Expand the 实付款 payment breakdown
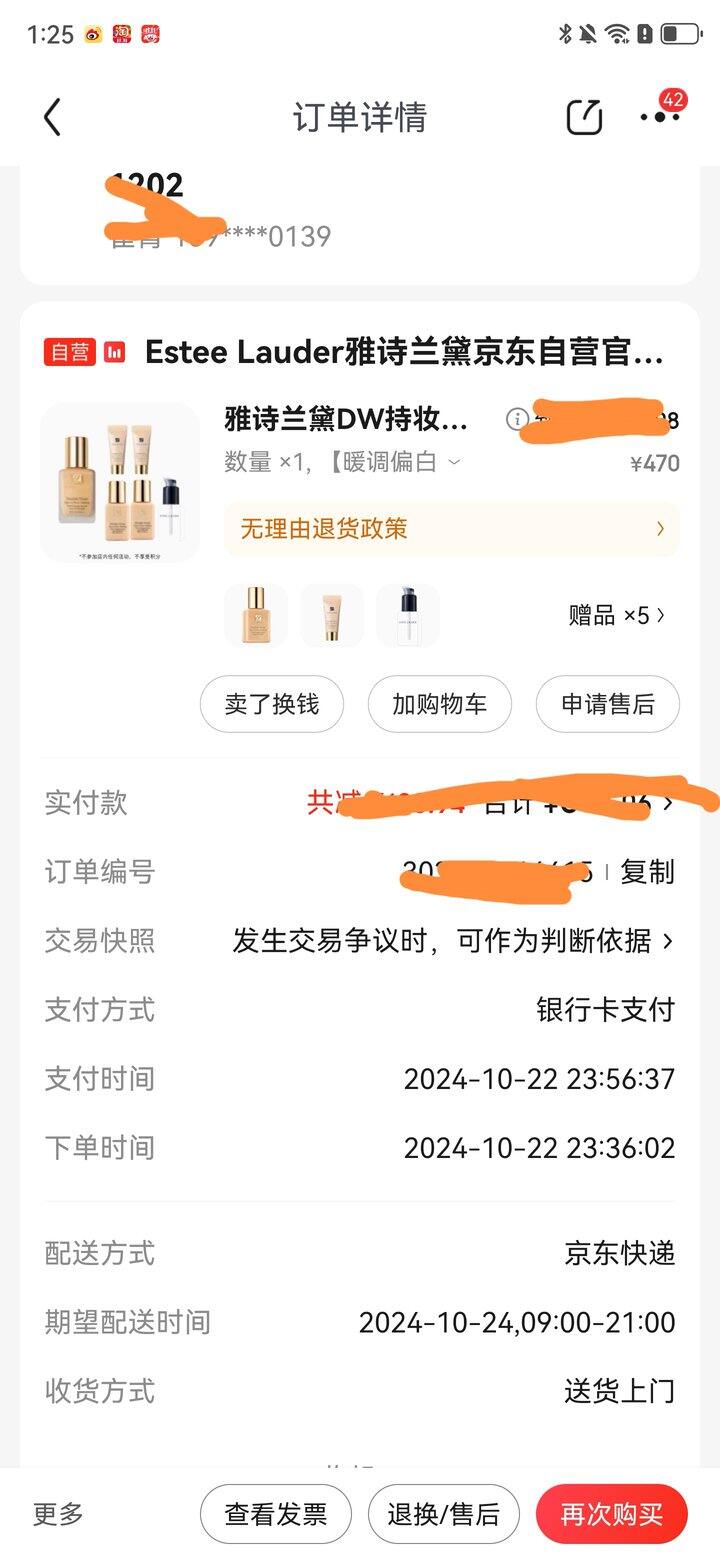720x1560 pixels. [x=668, y=803]
